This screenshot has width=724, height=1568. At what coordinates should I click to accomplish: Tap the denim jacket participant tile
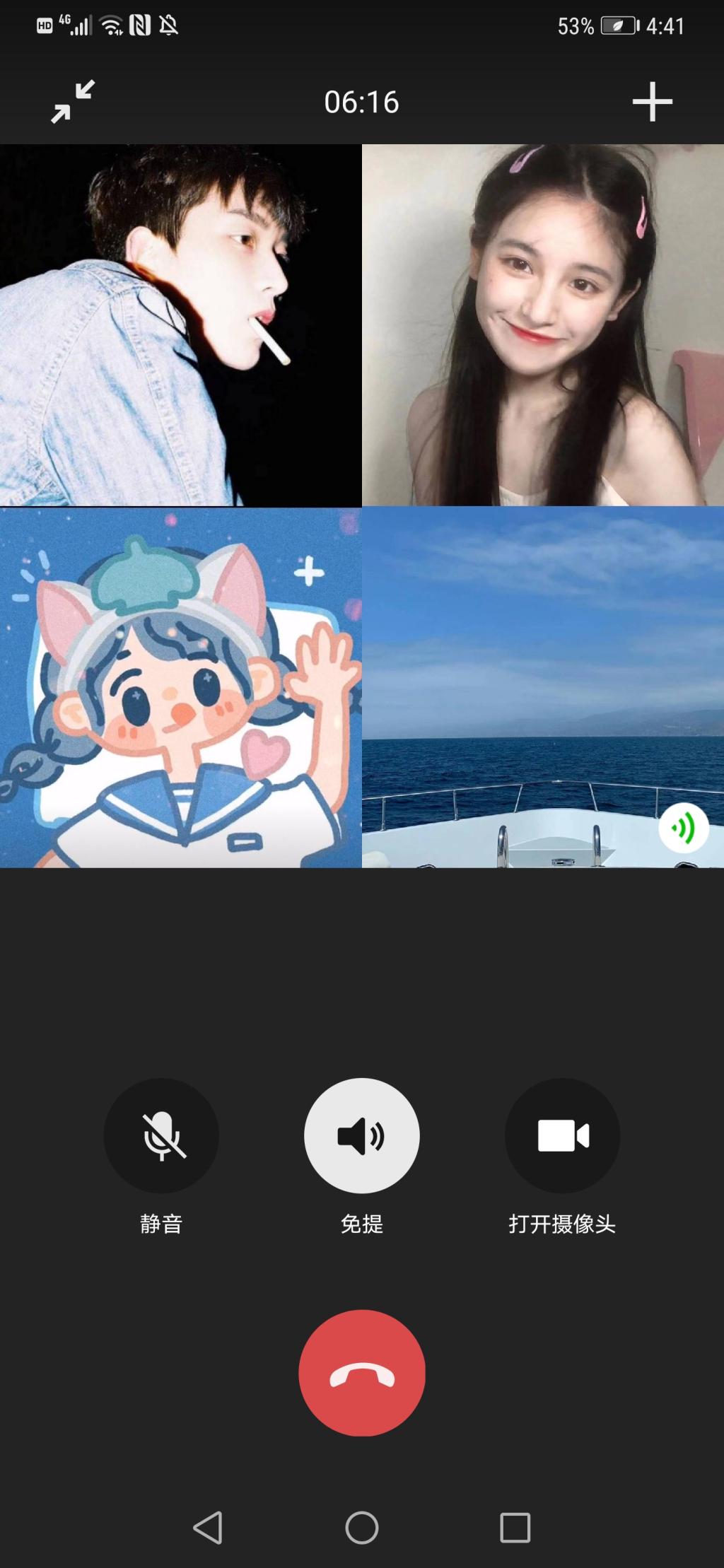point(180,325)
